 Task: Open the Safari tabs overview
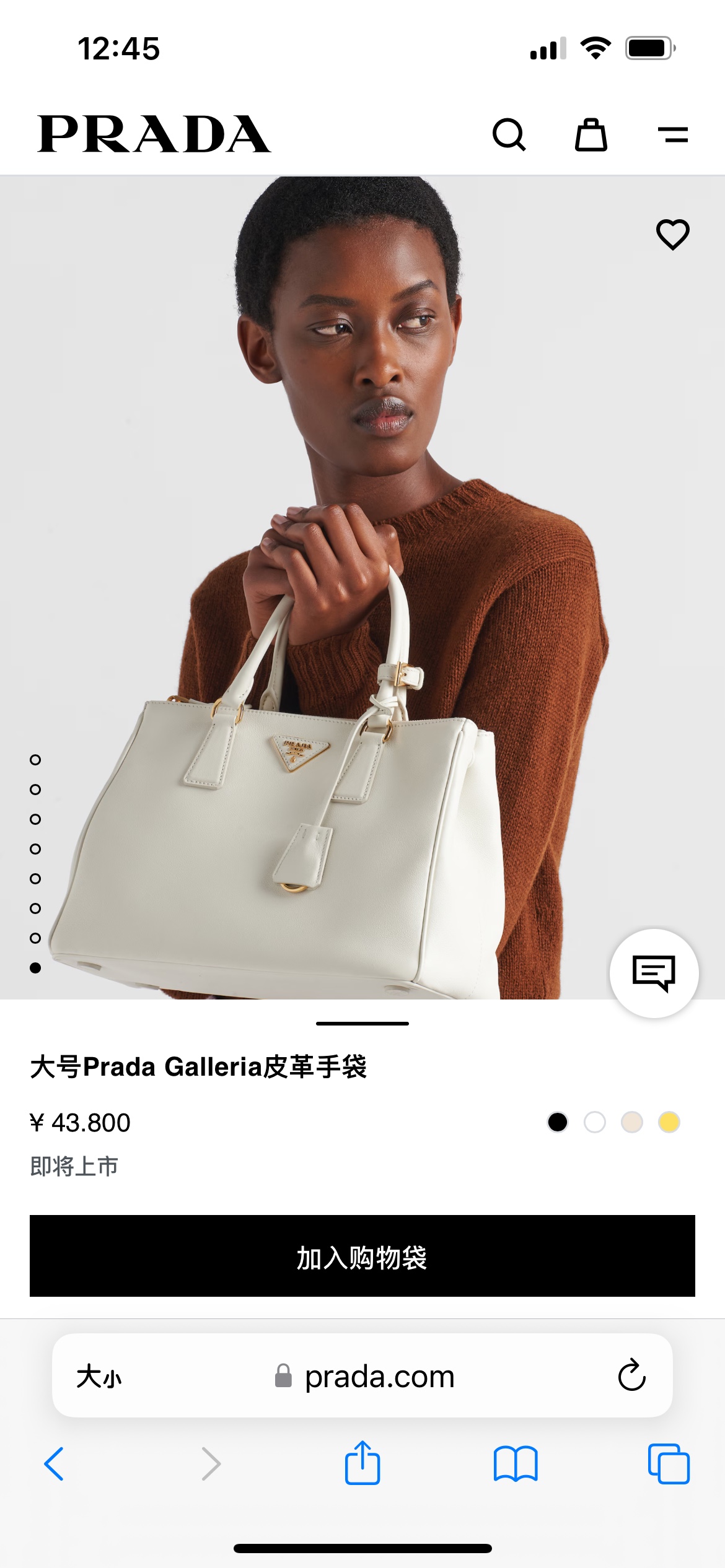[669, 1464]
